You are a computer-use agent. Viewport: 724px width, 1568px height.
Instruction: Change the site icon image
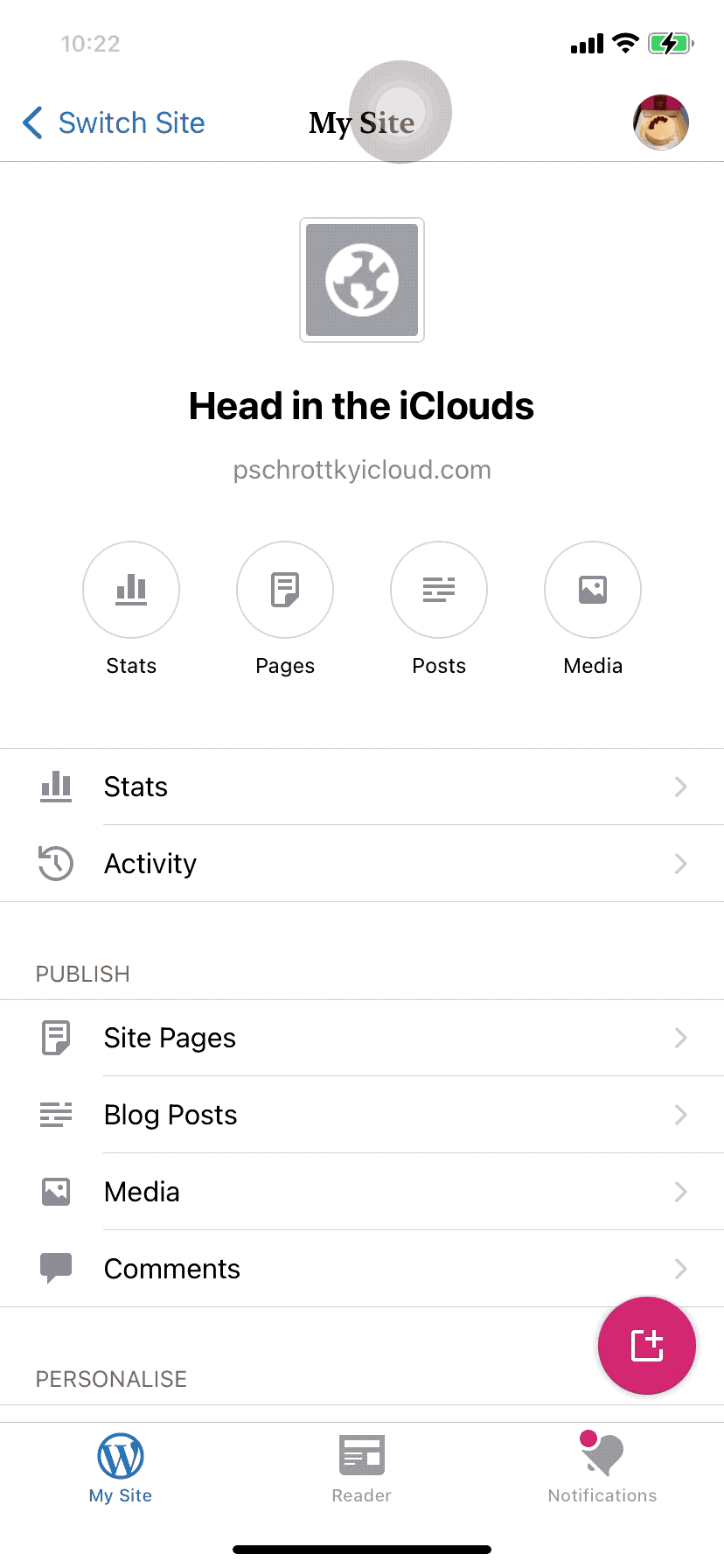coord(362,280)
